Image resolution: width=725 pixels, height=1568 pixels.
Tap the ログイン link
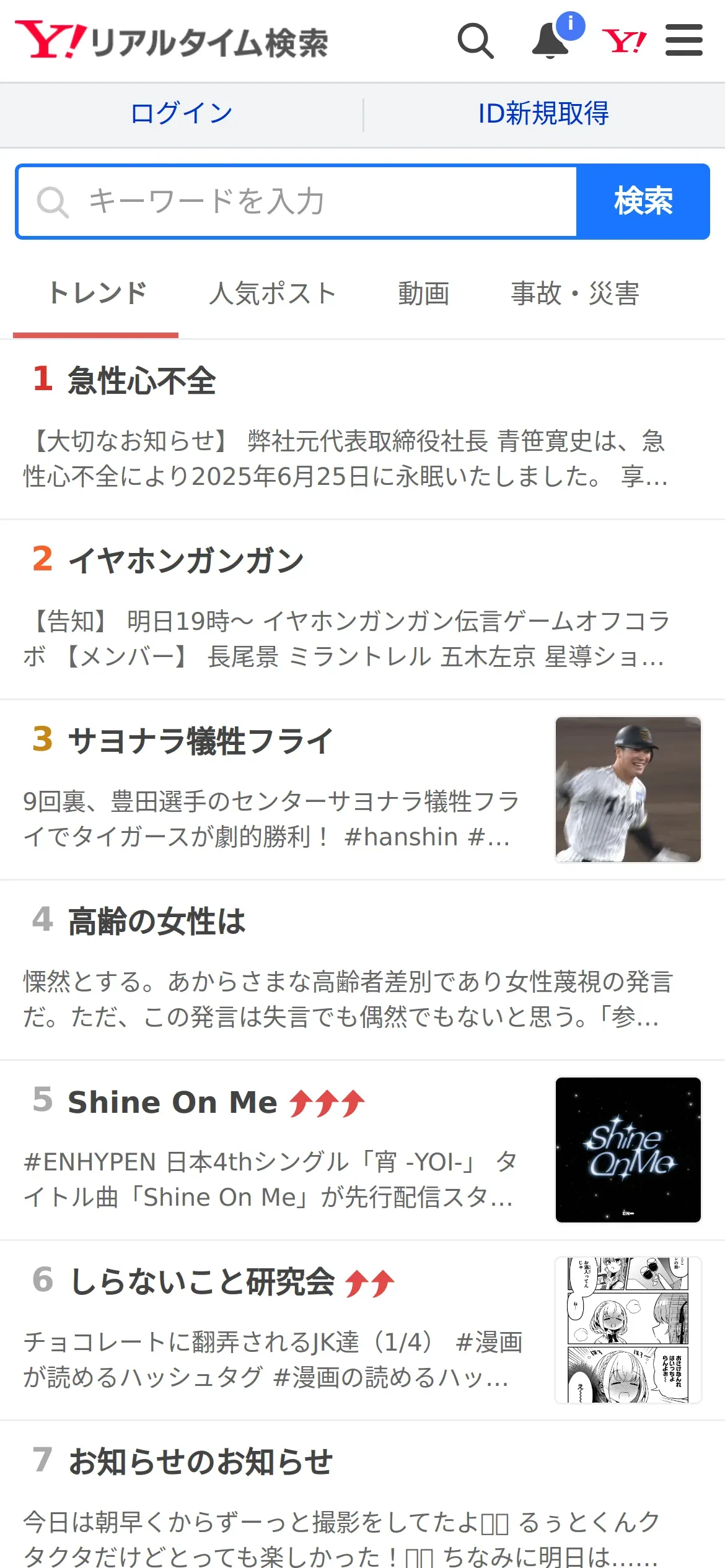pos(182,114)
